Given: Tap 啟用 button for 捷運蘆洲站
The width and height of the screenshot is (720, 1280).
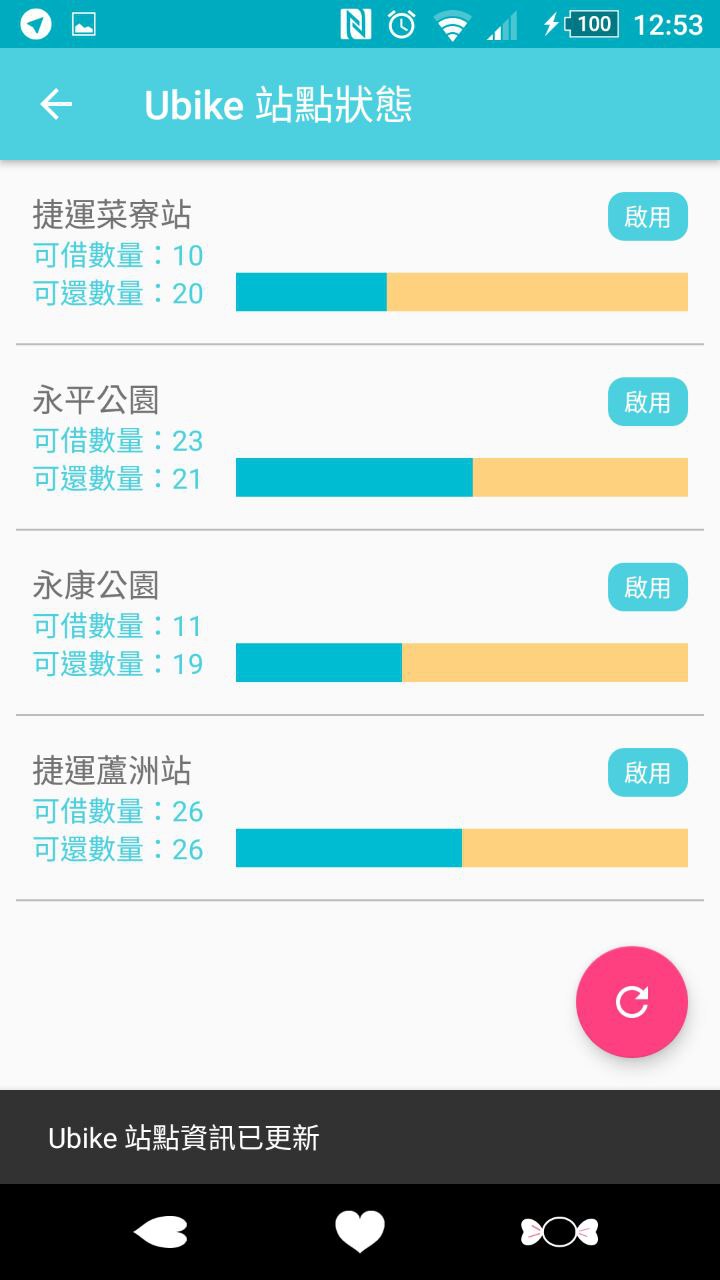Looking at the screenshot, I should pos(647,772).
